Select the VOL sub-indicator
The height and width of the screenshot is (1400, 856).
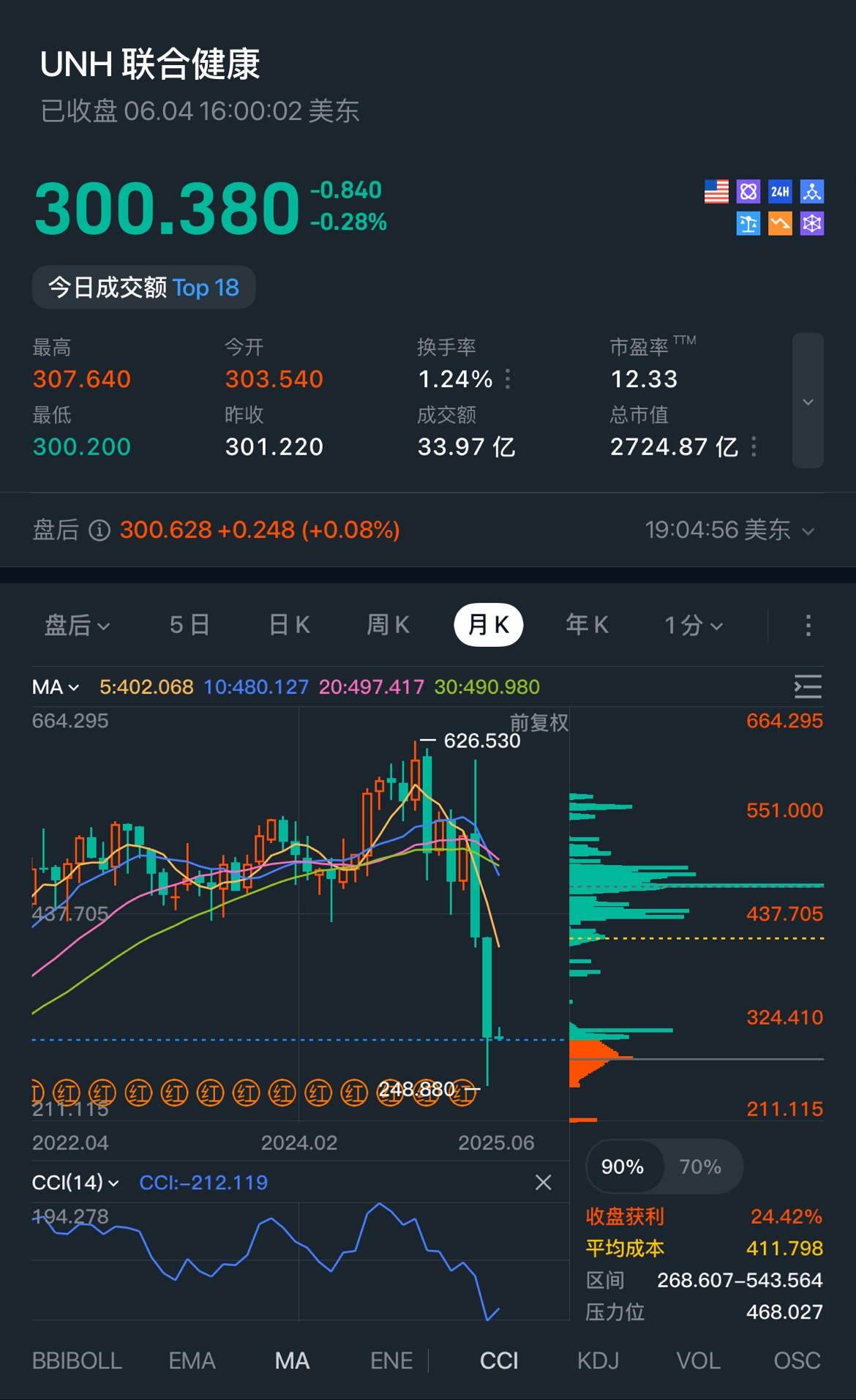[x=698, y=1361]
